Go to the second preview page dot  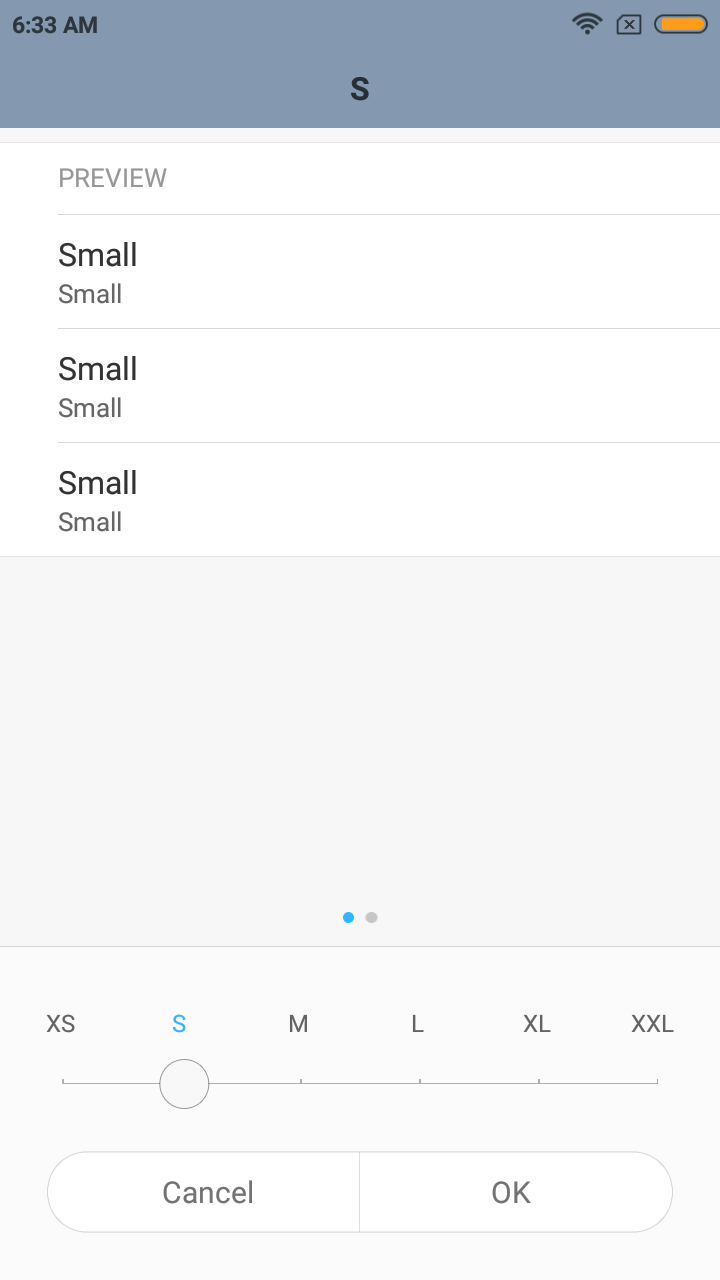[372, 917]
